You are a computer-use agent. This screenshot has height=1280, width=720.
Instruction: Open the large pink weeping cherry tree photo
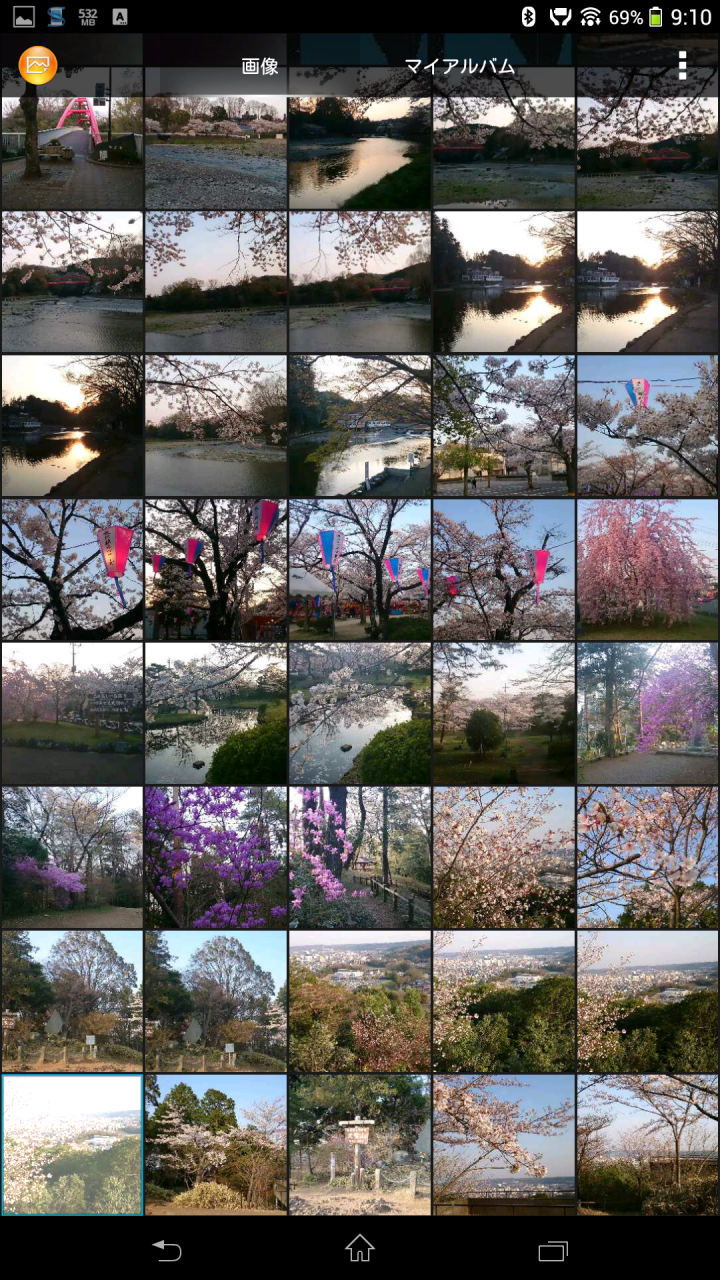tap(648, 570)
